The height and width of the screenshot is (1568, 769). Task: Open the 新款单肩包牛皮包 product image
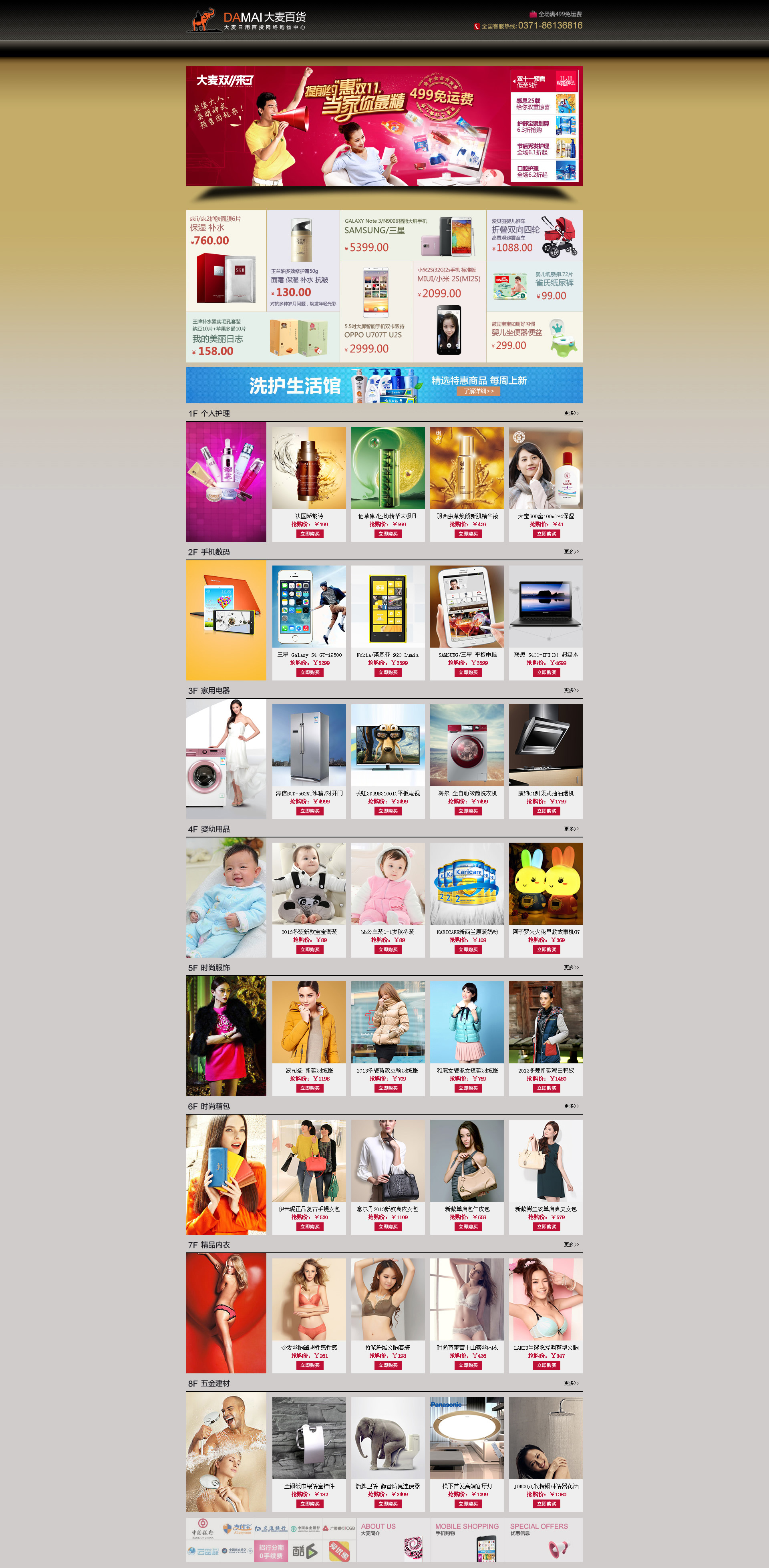467,1161
